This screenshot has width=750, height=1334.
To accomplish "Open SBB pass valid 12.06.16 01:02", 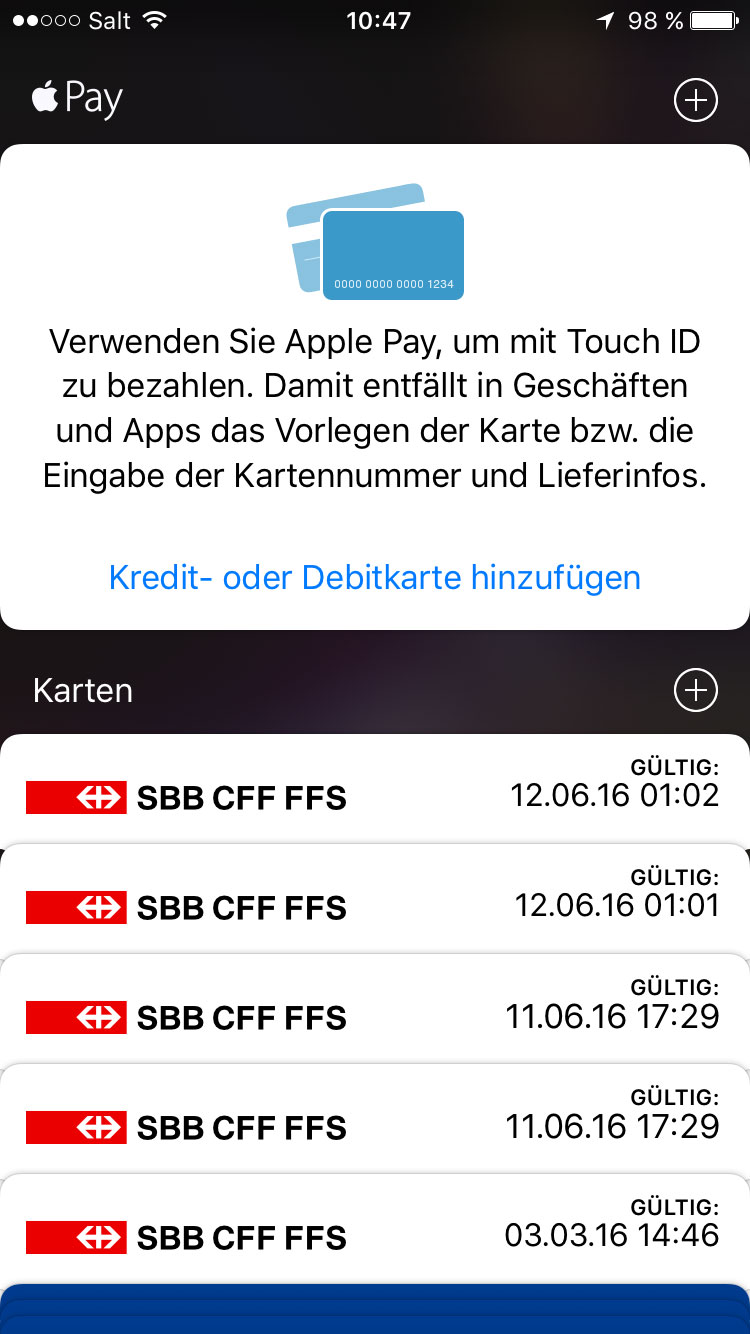I will 374,796.
